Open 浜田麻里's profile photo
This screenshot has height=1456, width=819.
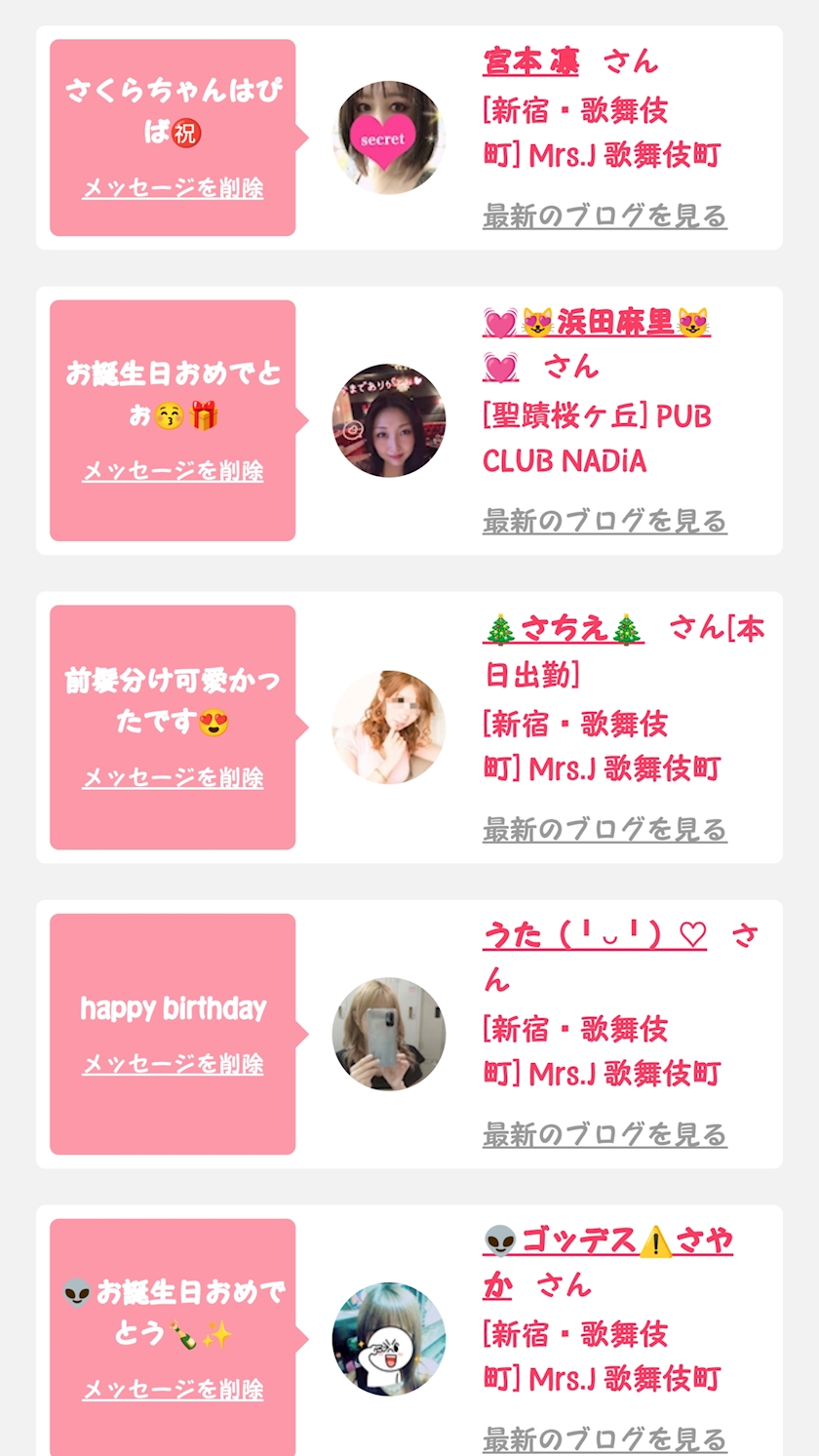388,420
